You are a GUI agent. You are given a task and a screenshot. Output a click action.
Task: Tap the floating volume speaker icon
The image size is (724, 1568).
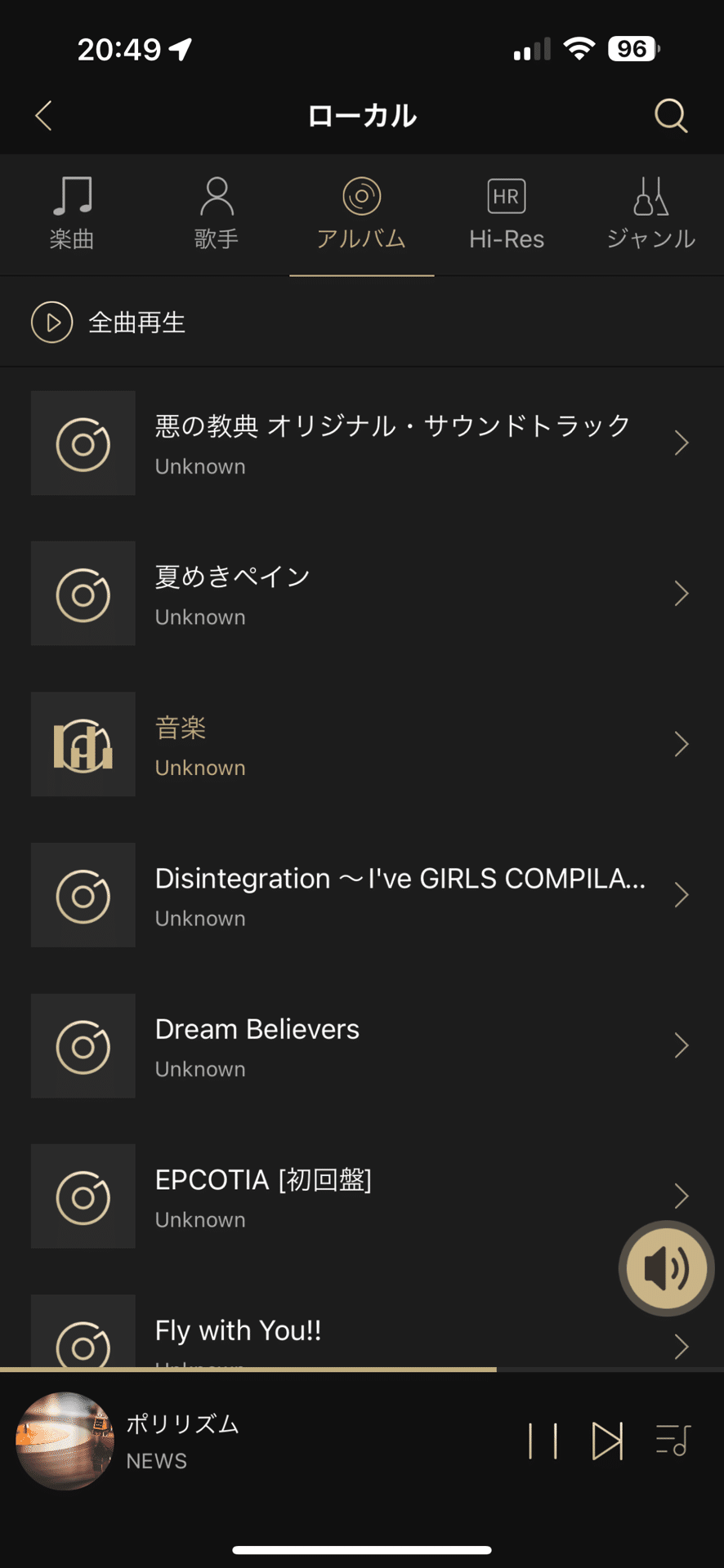pyautogui.click(x=666, y=1267)
